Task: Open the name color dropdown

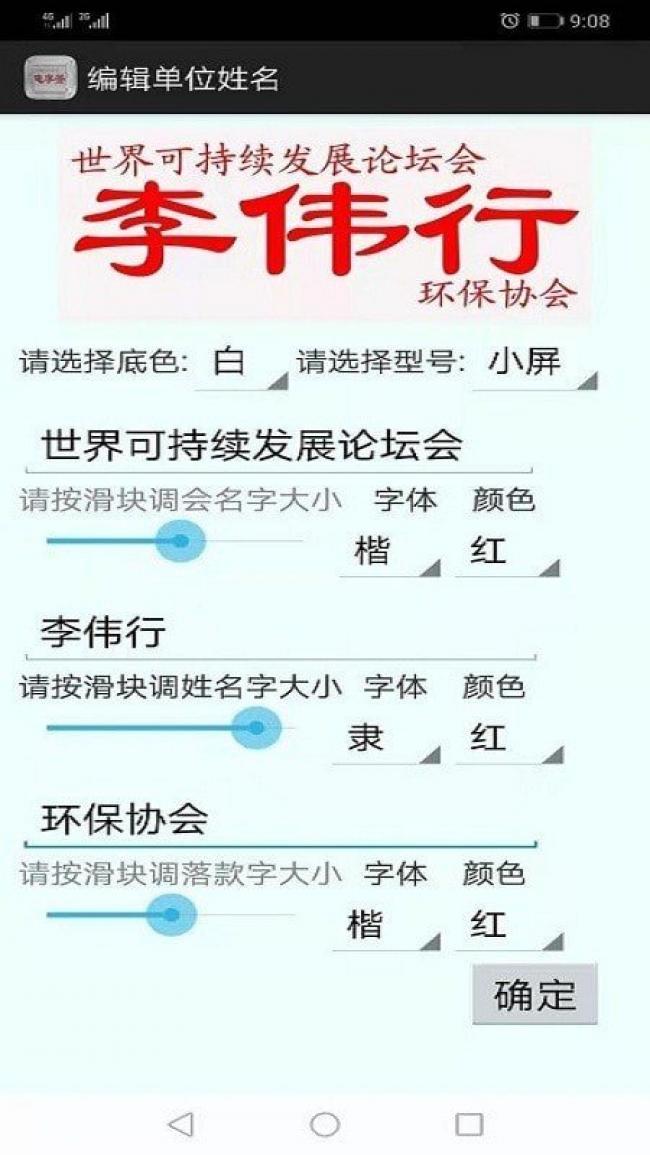Action: [x=509, y=740]
